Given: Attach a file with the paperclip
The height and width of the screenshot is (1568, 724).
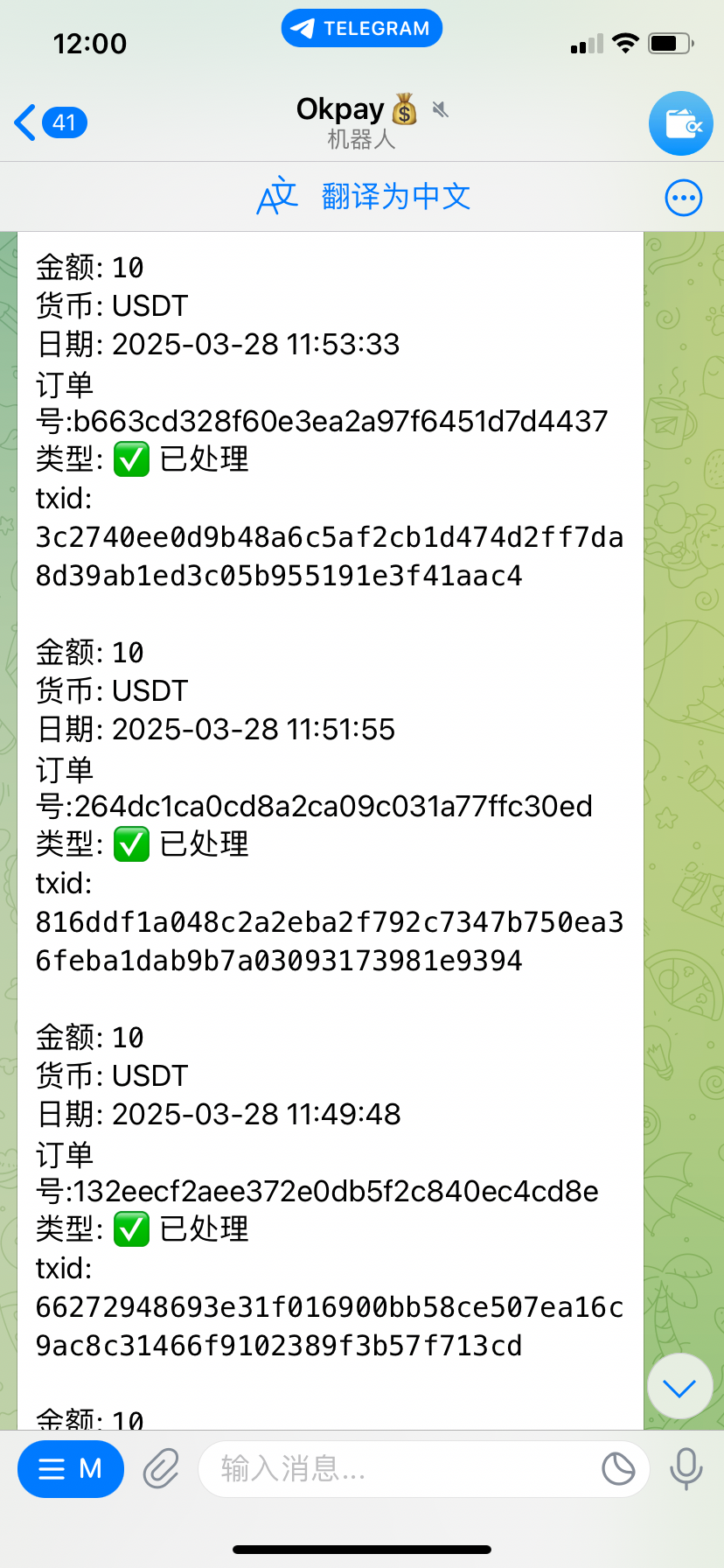Looking at the screenshot, I should point(161,1469).
